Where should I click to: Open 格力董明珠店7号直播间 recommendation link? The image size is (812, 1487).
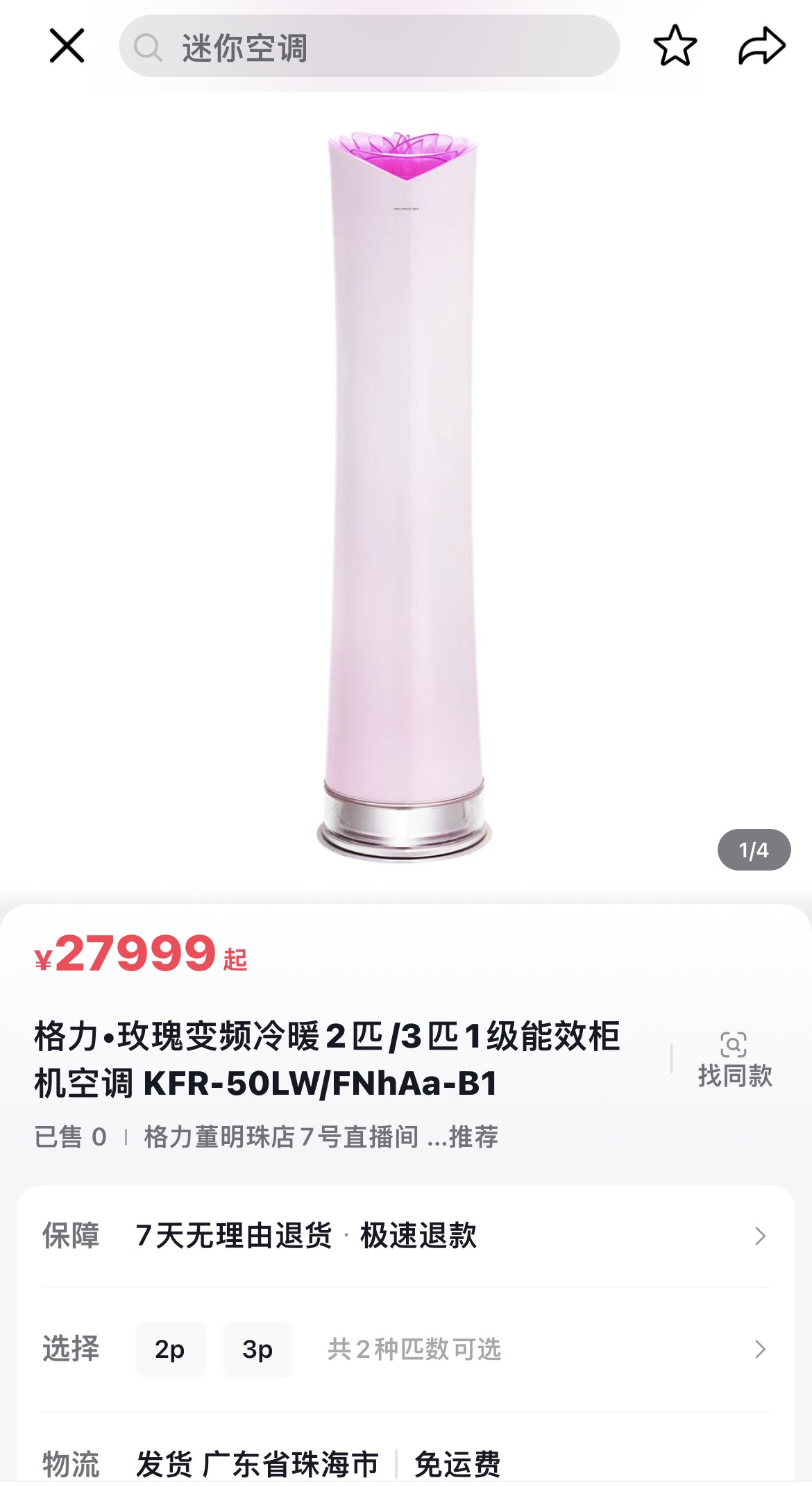coord(321,1137)
